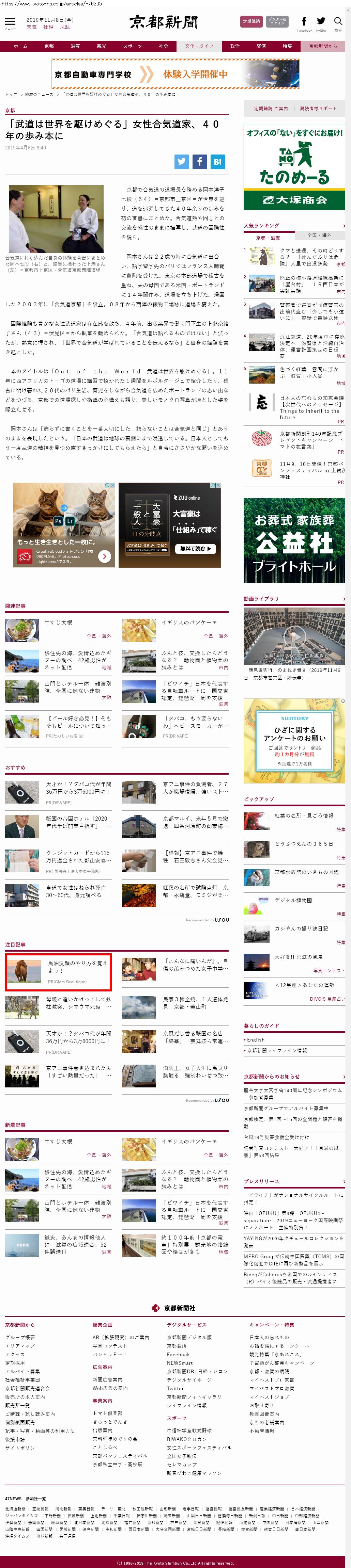The width and height of the screenshot is (351, 1568).
Task: Share the article on Twitter
Action: (x=182, y=161)
